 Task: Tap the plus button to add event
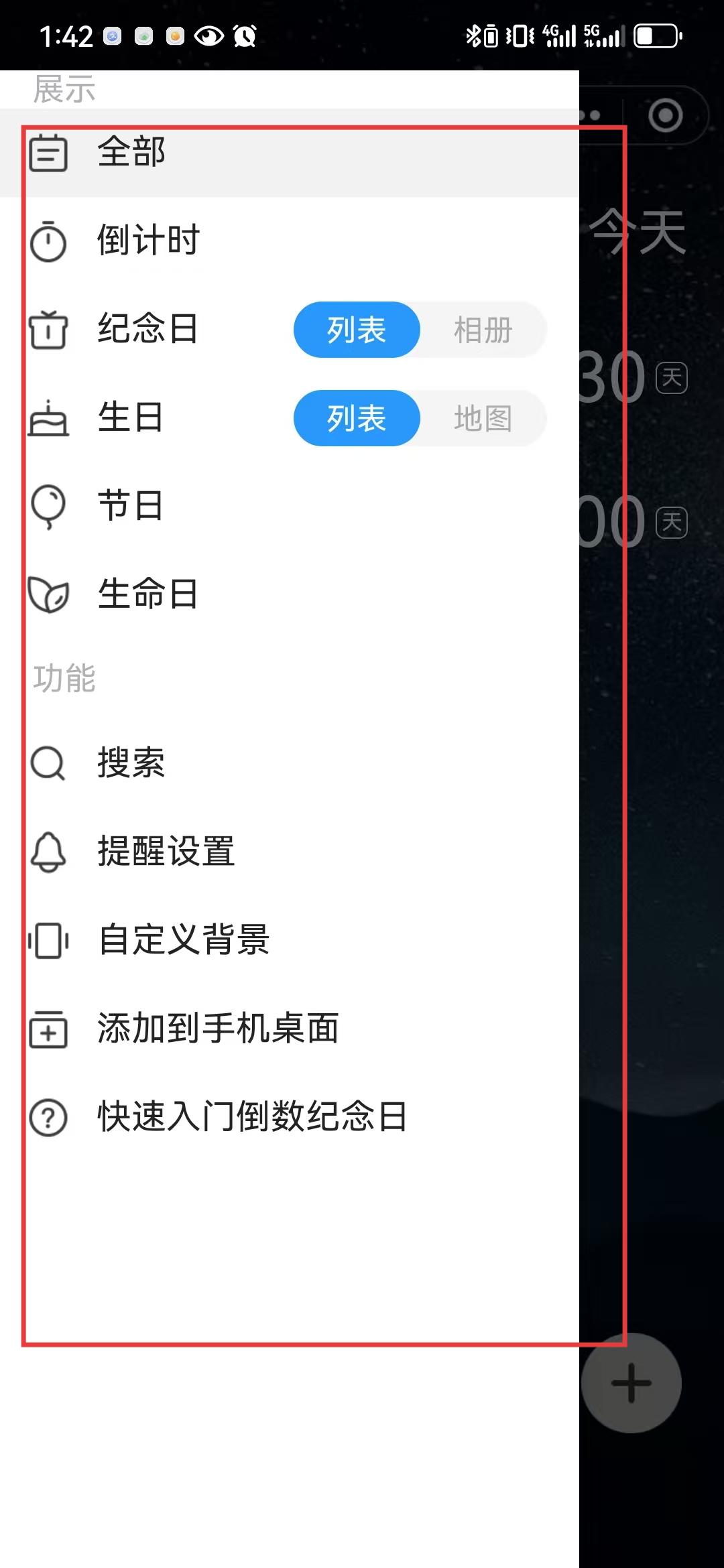click(x=631, y=1383)
